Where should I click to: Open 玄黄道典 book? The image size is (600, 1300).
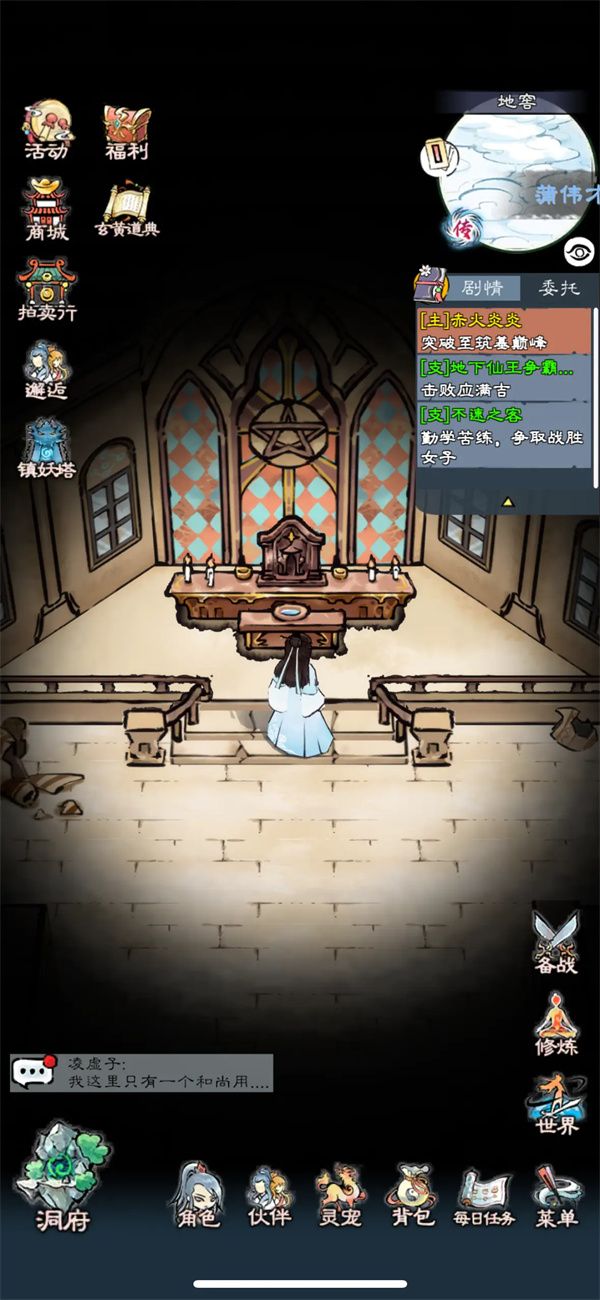tap(127, 209)
